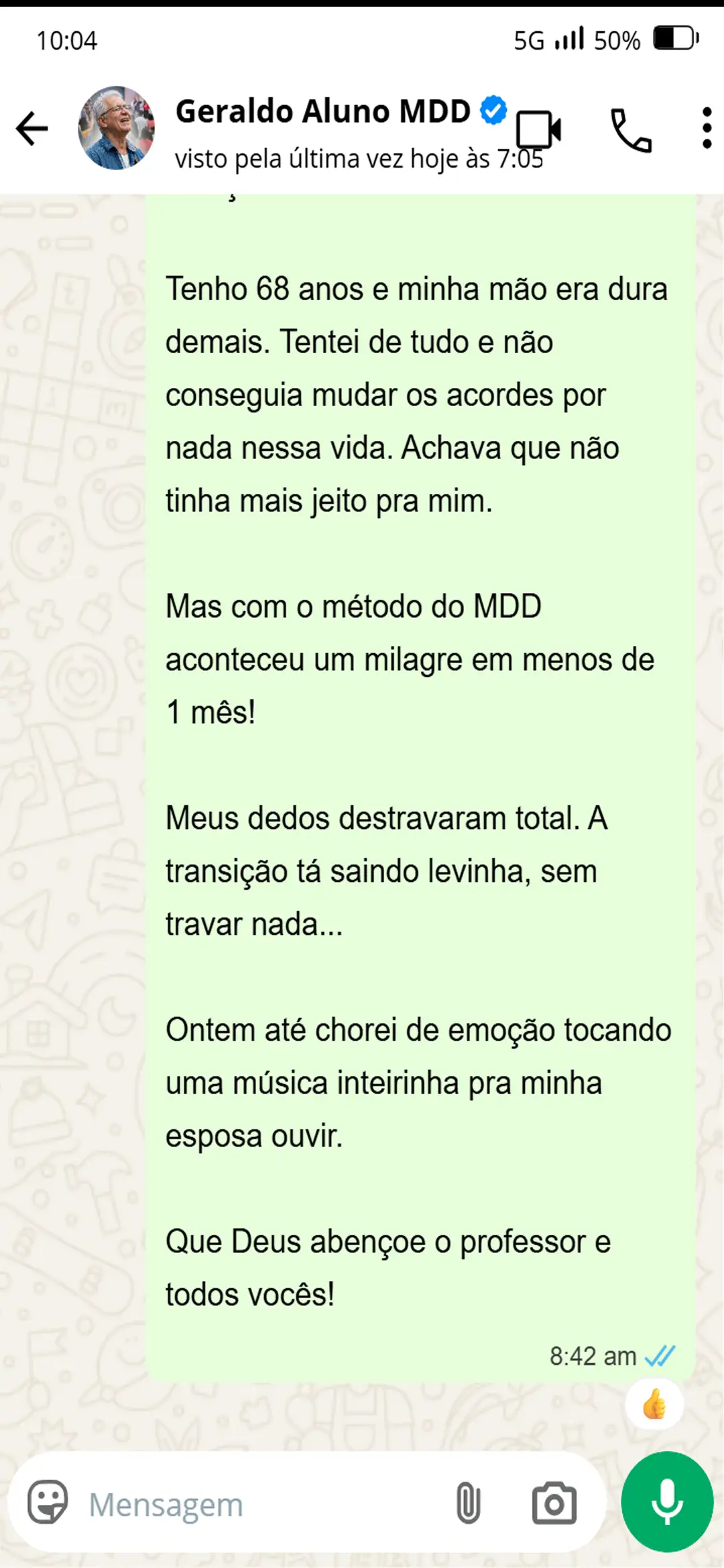Start a voice call with Geraldo
The height and width of the screenshot is (1568, 724).
[631, 129]
